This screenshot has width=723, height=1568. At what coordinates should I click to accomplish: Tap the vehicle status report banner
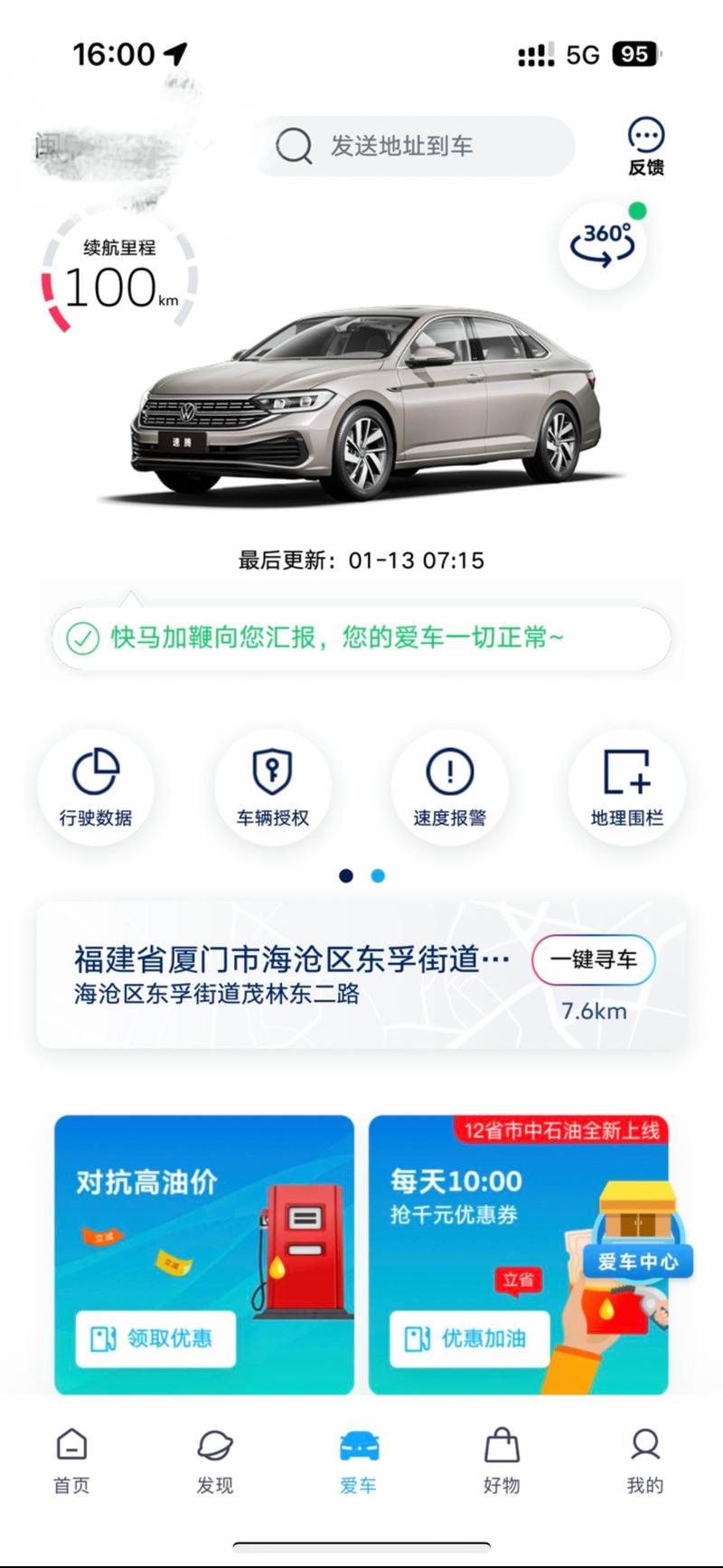(361, 638)
